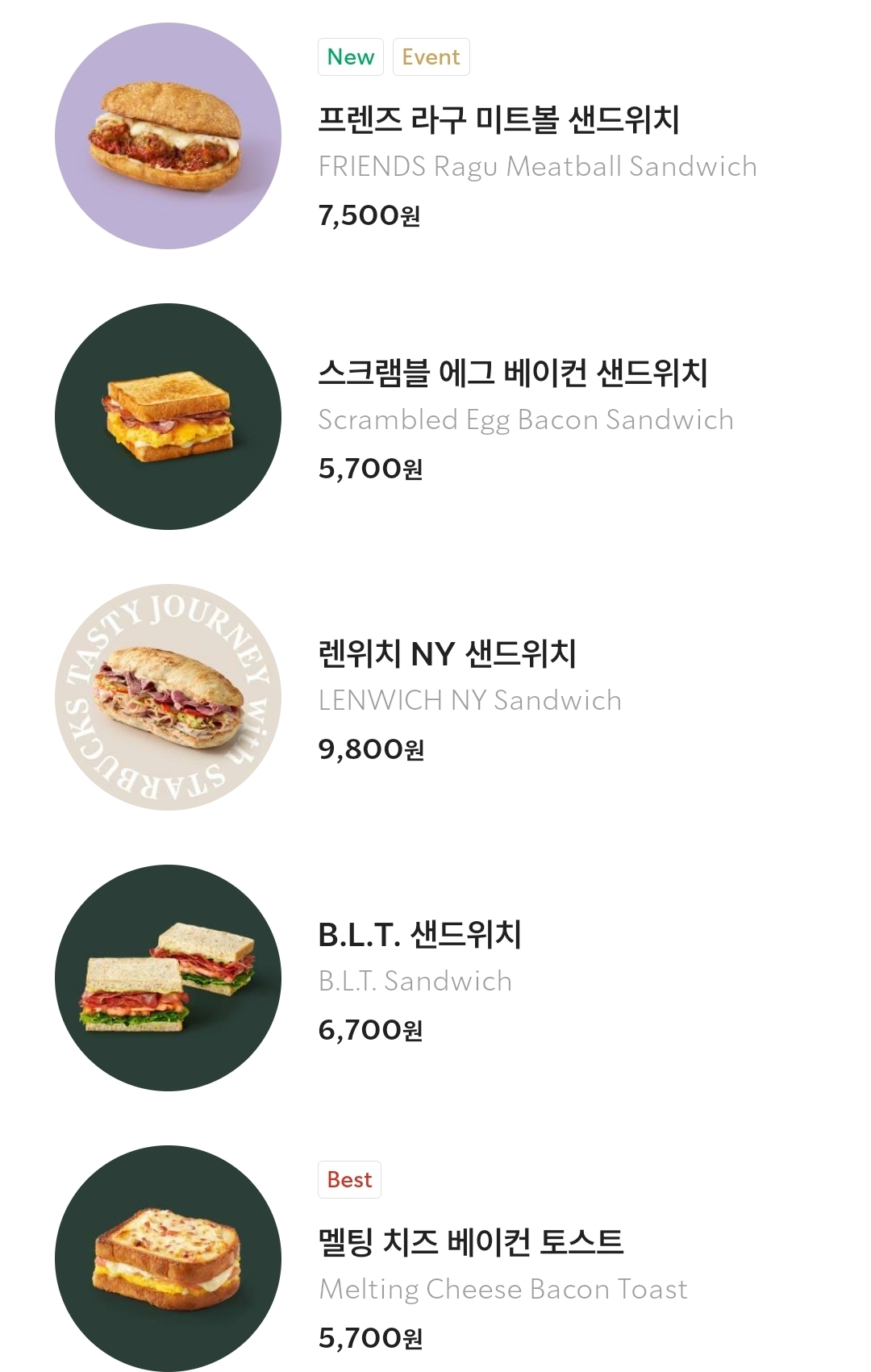The image size is (871, 1372).
Task: Open Melting Cheese Bacon Toast
Action: (471, 1242)
